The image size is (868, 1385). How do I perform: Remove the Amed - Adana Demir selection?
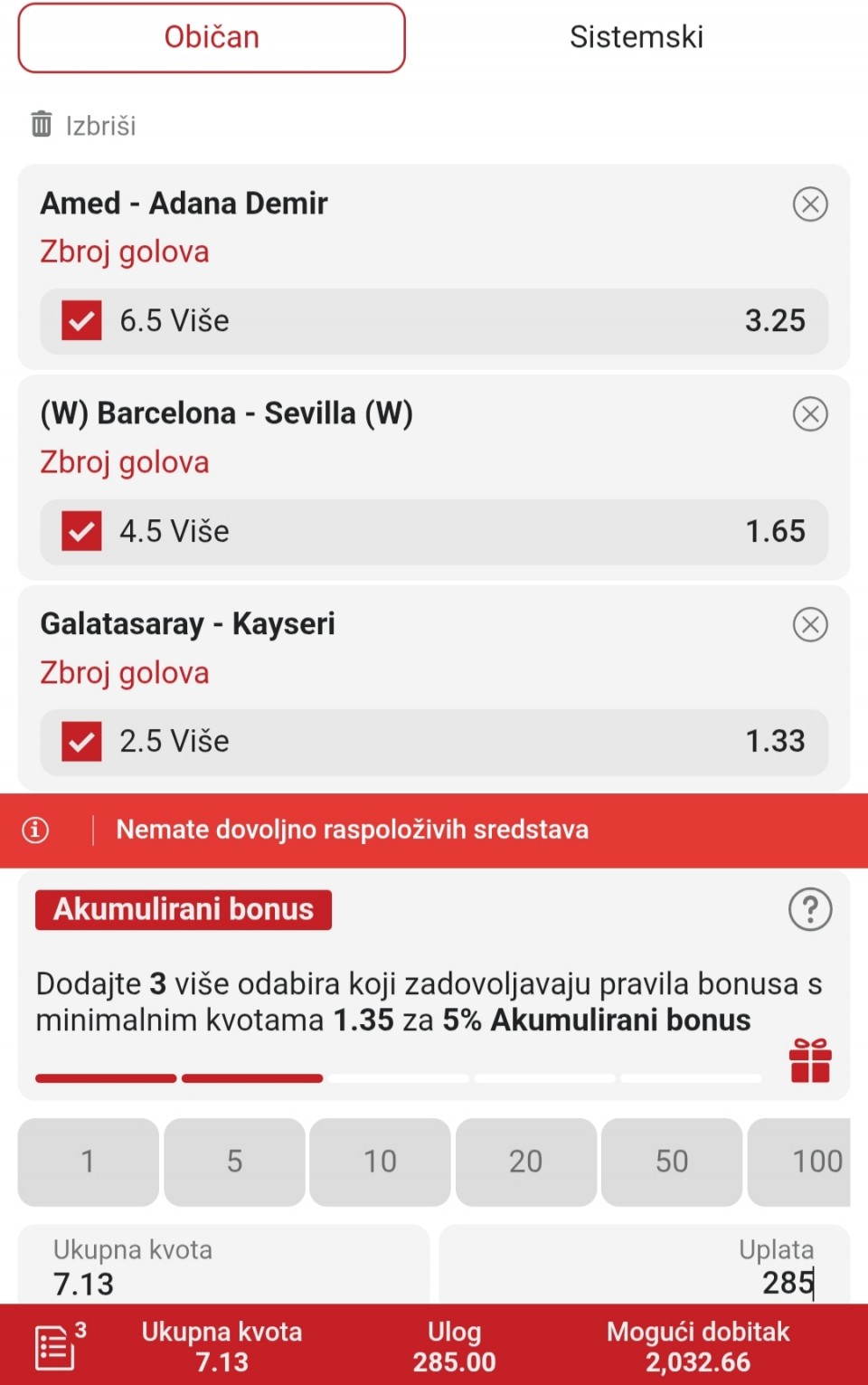809,204
